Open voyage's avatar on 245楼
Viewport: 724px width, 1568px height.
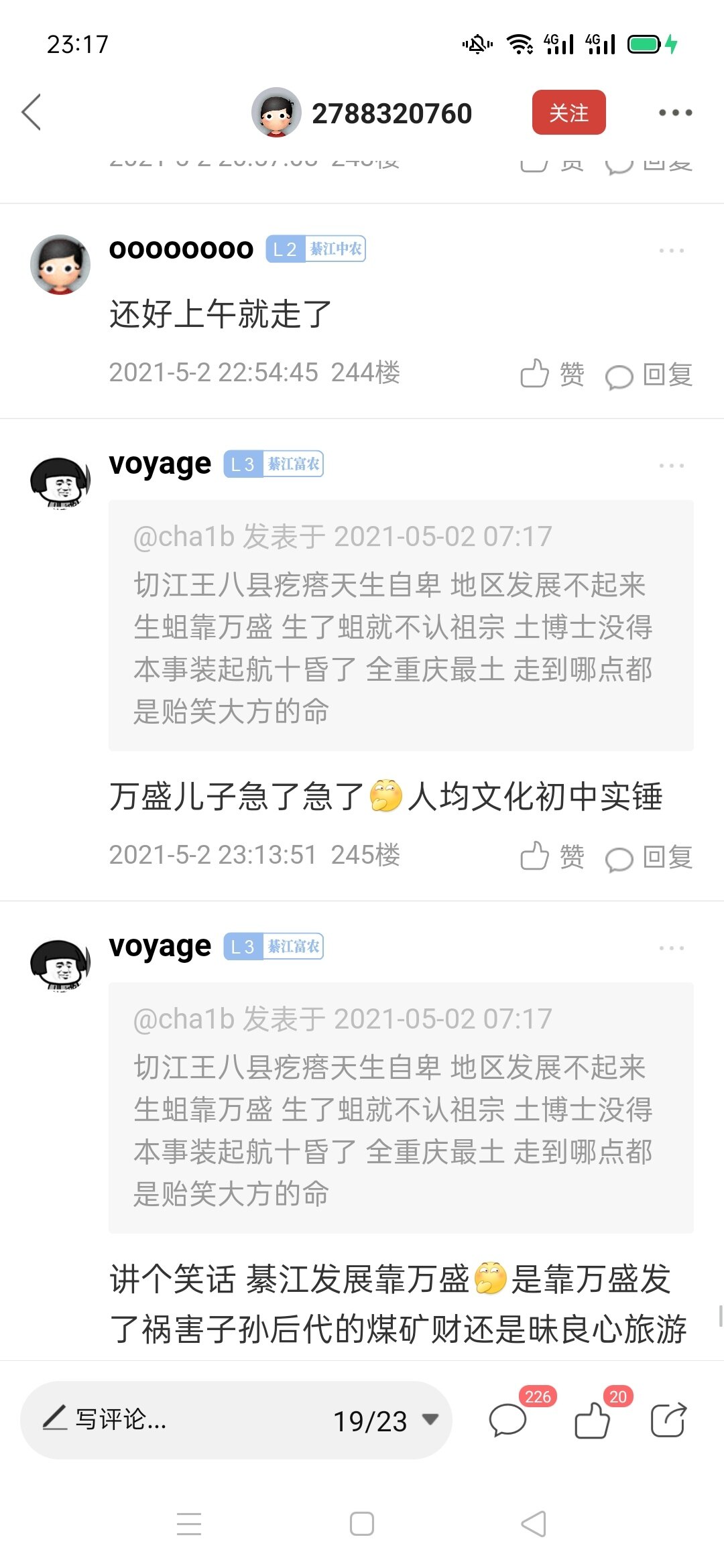60,481
